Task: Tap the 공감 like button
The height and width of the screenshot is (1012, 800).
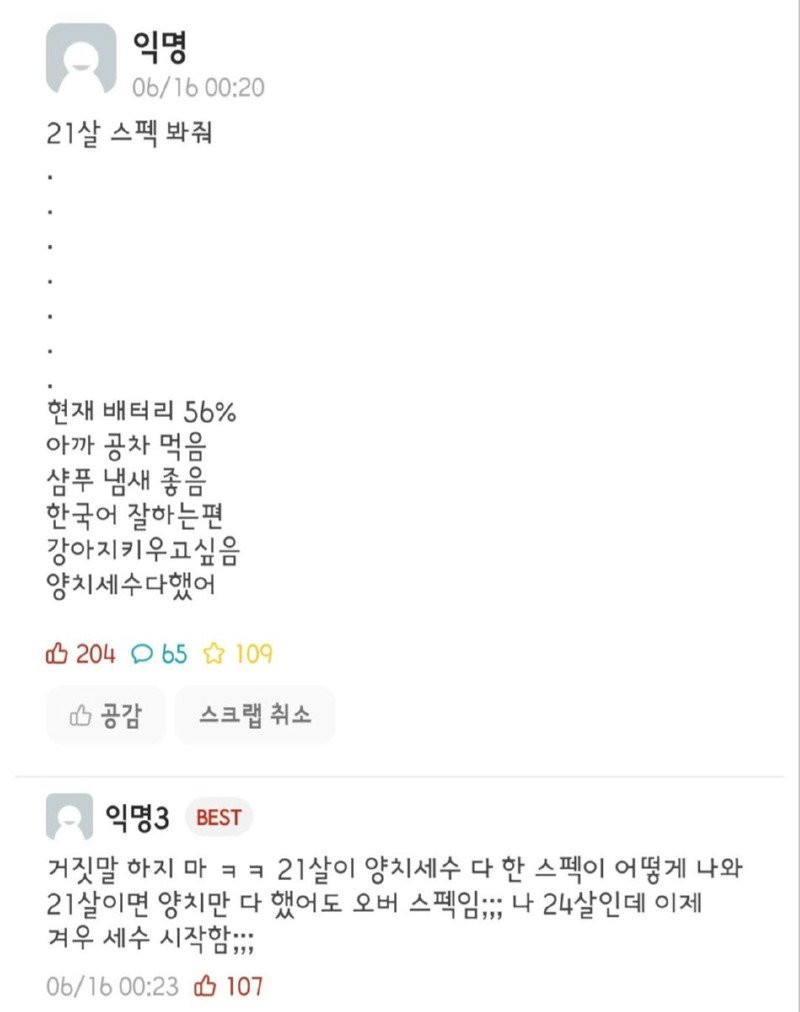Action: [105, 715]
